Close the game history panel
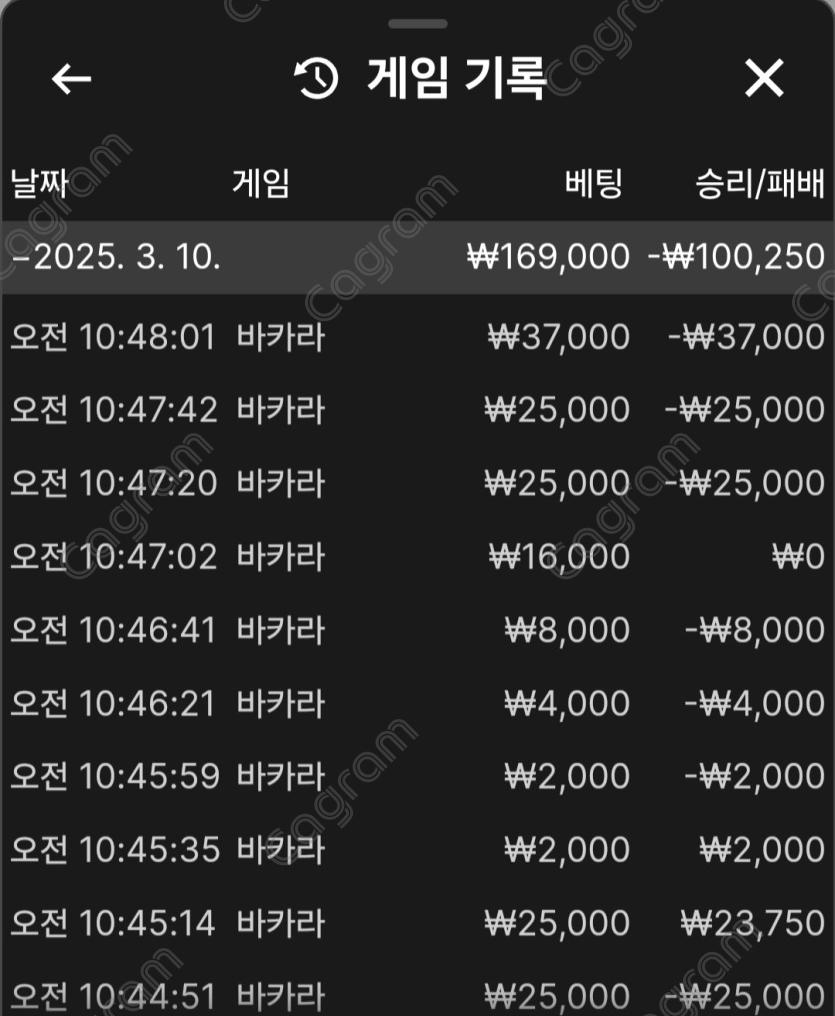The height and width of the screenshot is (1016, 835). [764, 79]
